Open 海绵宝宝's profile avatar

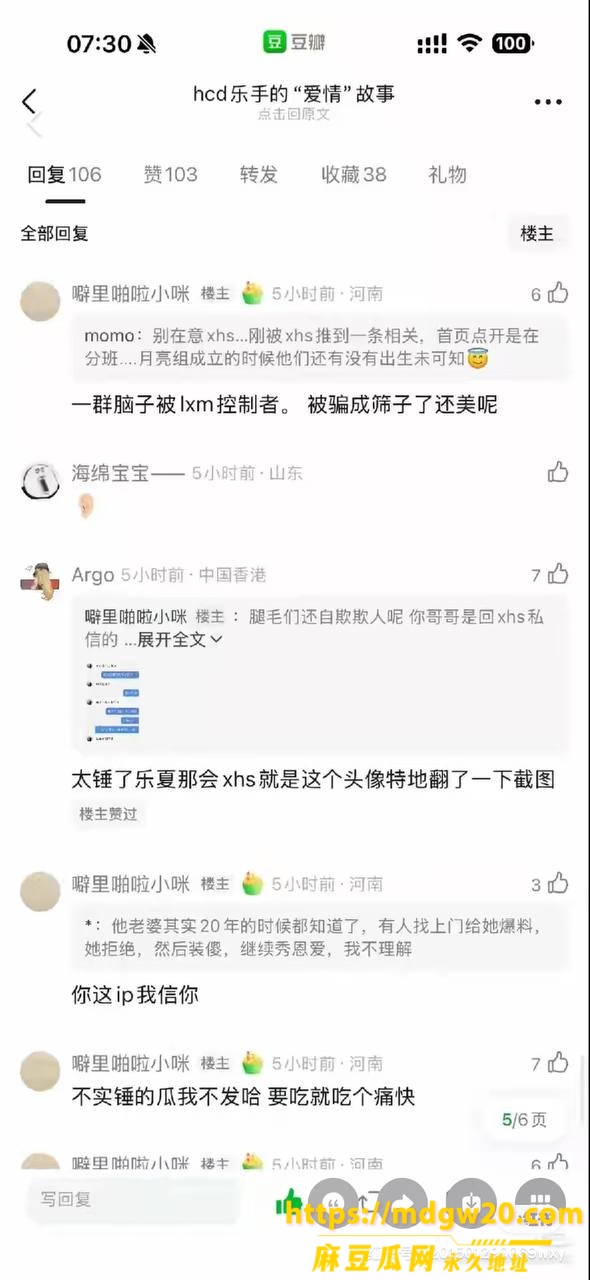point(41,481)
